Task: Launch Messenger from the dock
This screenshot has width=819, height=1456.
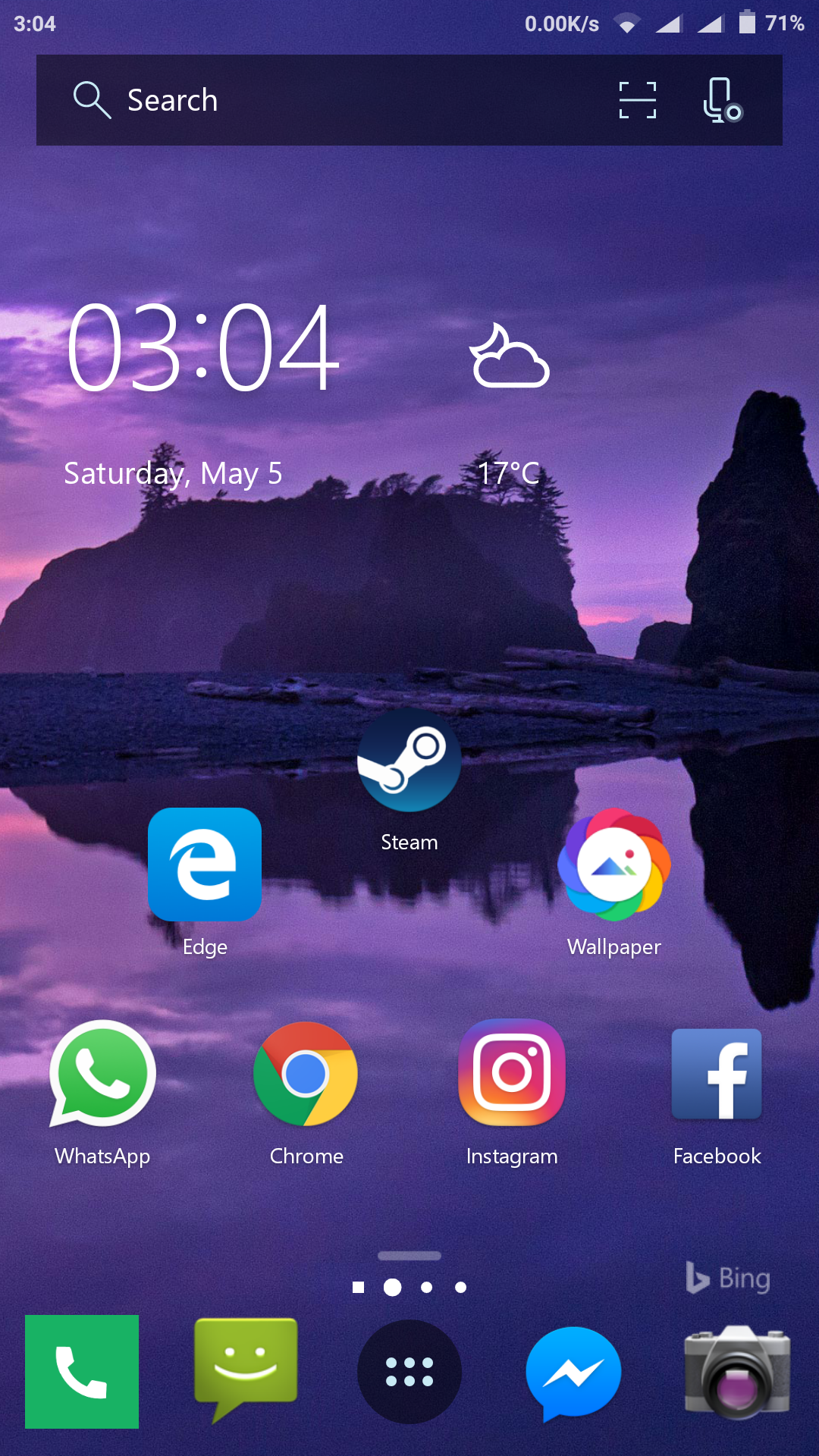Action: [573, 1373]
